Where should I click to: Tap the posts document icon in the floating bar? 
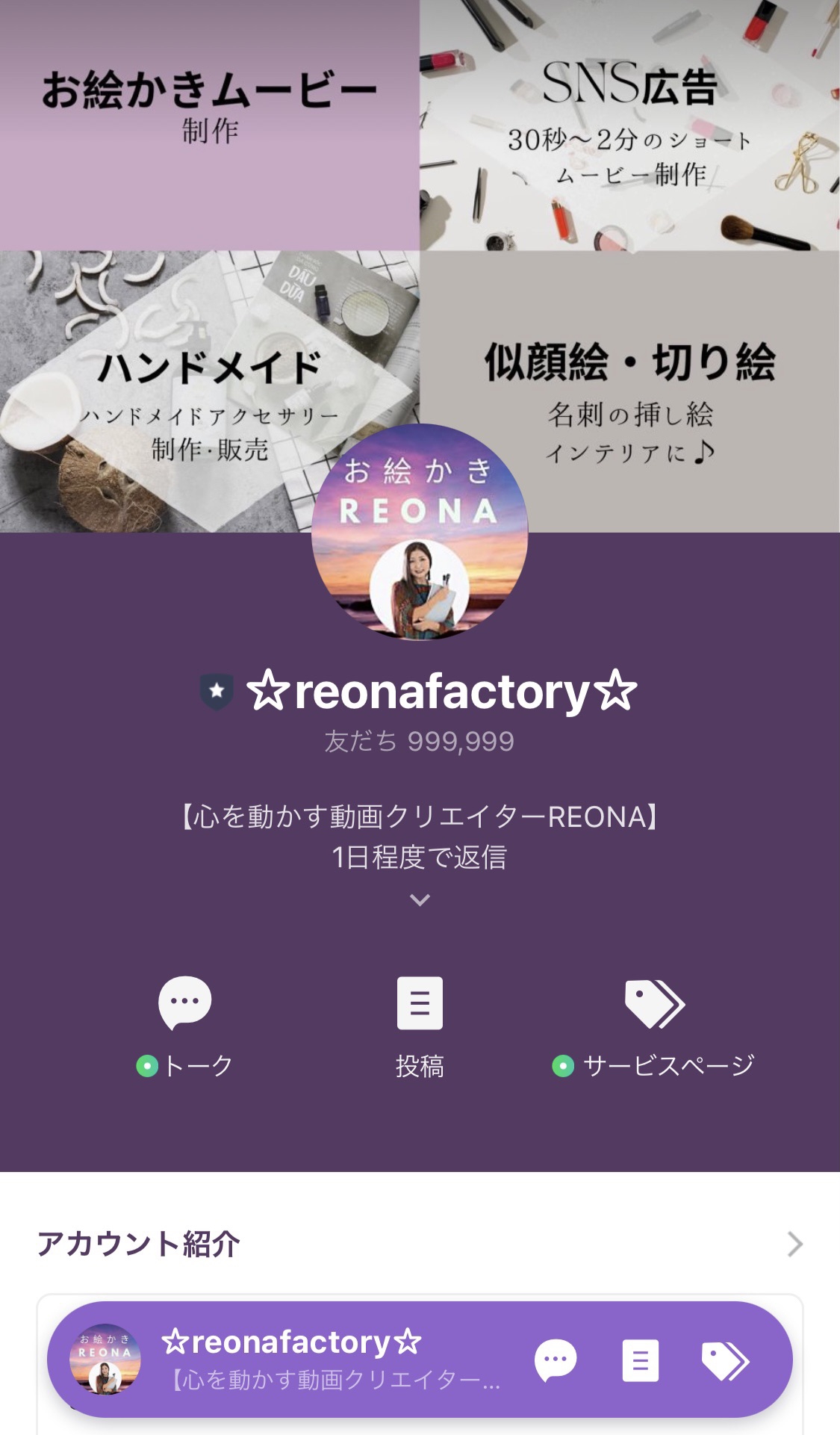[x=641, y=1360]
